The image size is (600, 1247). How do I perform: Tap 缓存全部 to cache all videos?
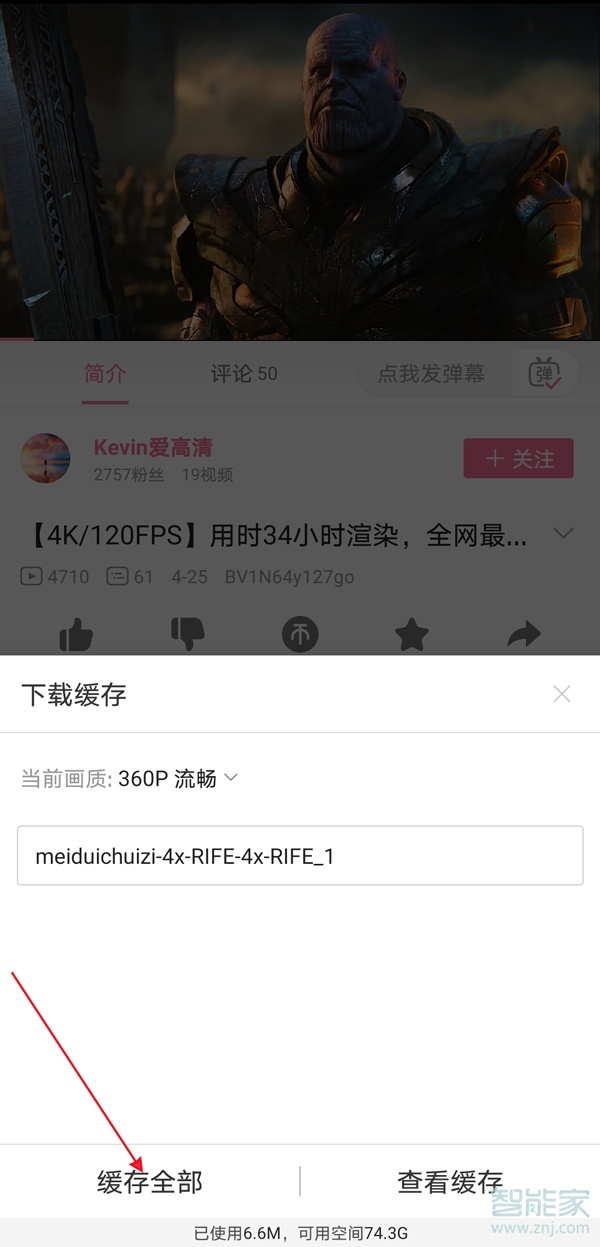click(x=150, y=1182)
